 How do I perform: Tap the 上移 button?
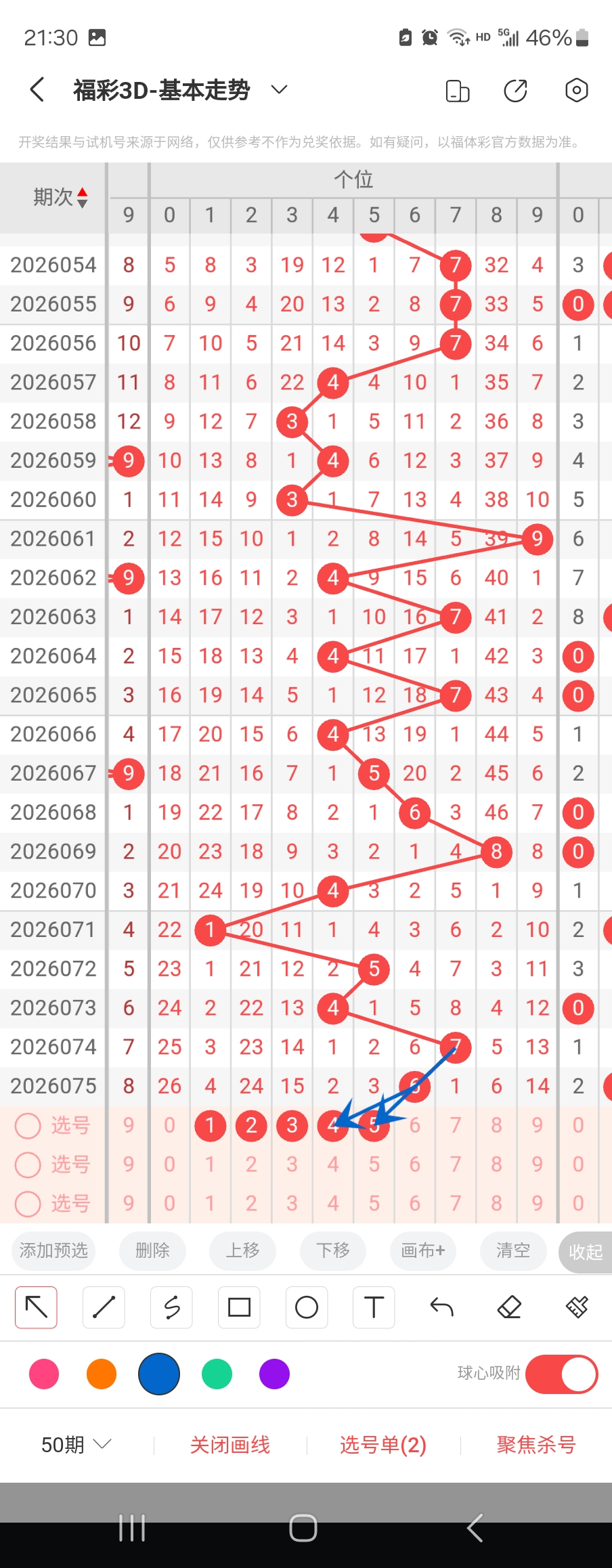coord(242,1250)
